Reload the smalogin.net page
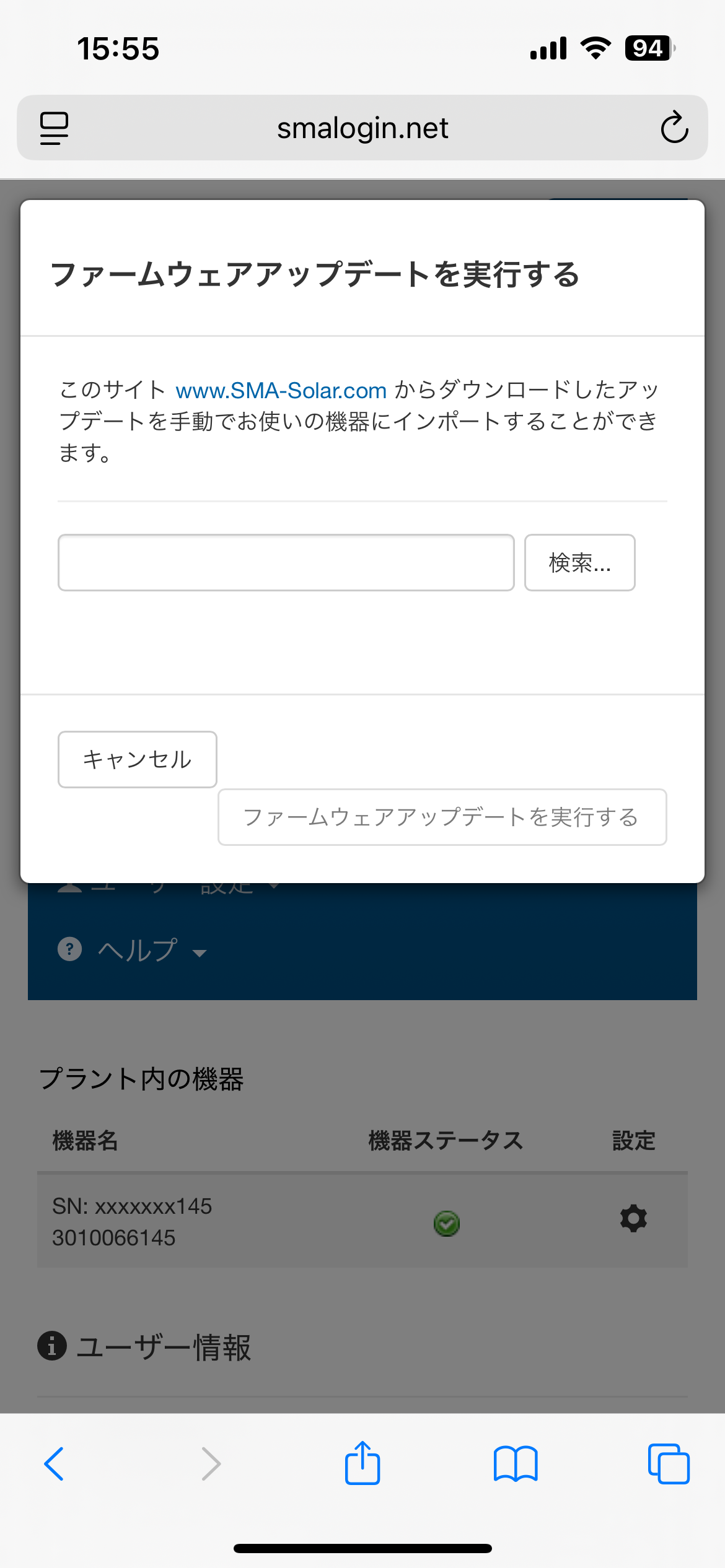The width and height of the screenshot is (725, 1568). tap(674, 128)
